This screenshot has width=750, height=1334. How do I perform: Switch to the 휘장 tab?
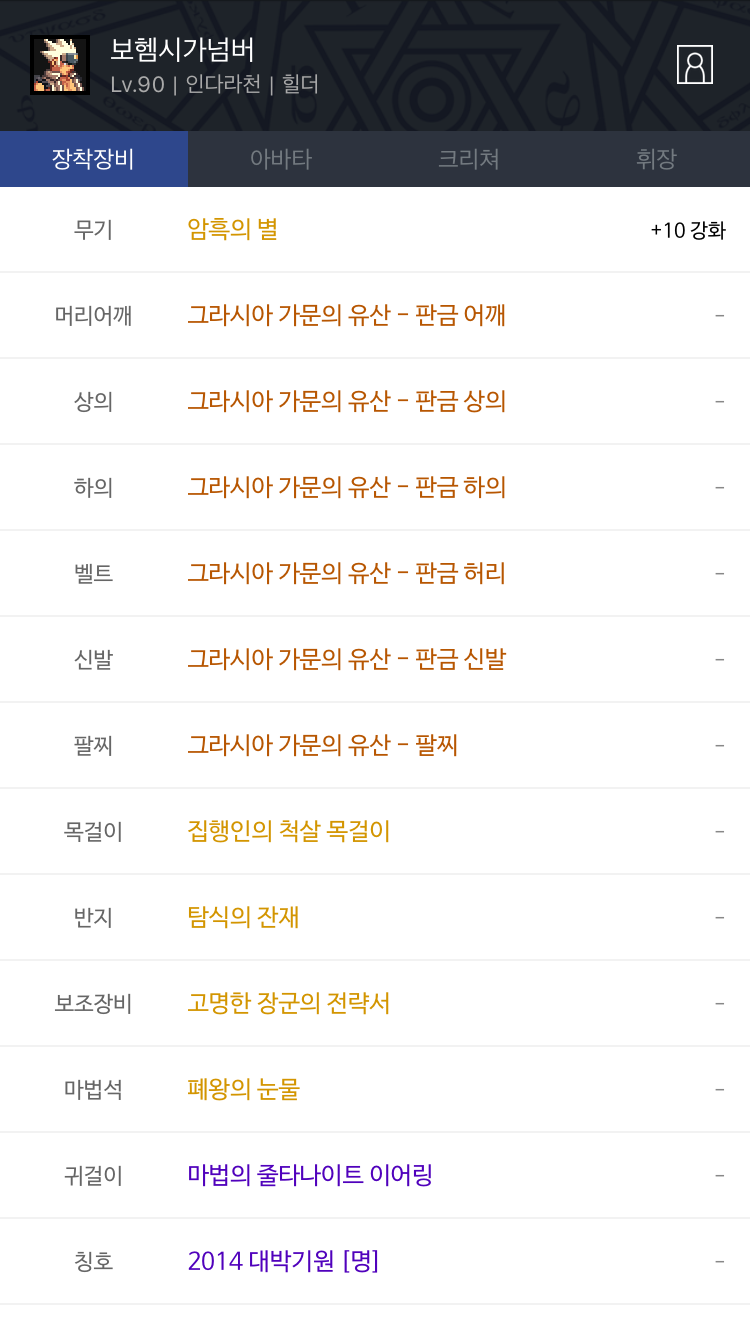656,159
